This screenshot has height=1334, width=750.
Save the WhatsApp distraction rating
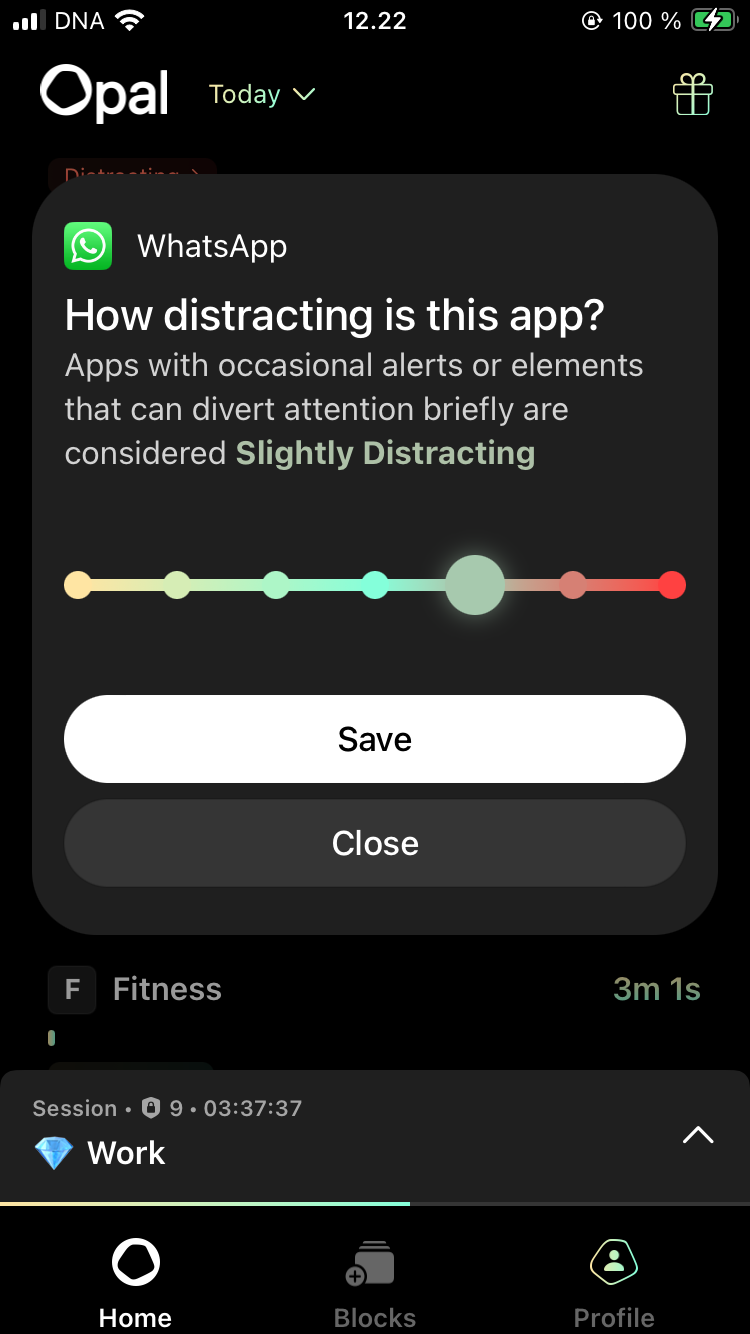[375, 739]
